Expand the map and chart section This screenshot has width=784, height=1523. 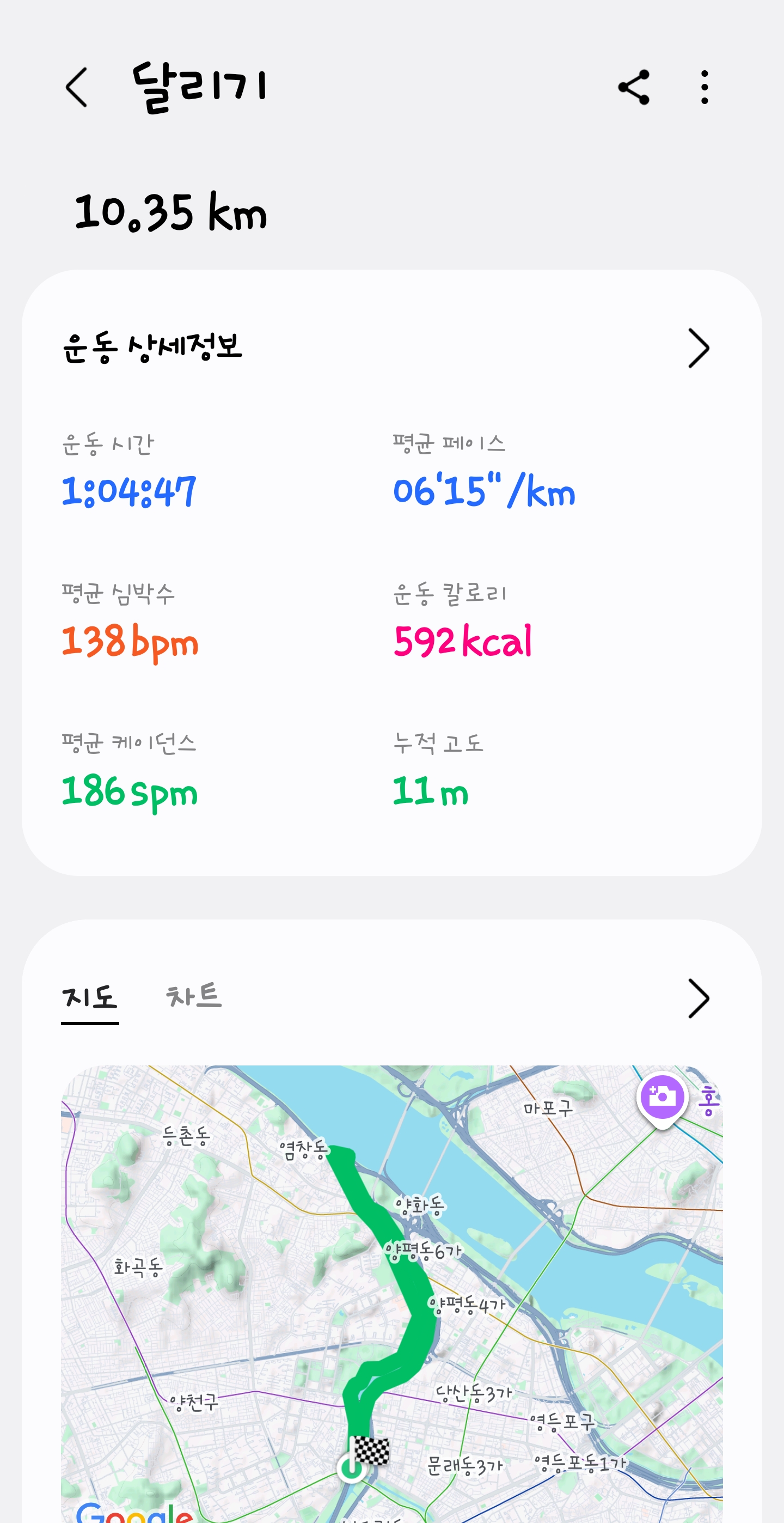[699, 998]
